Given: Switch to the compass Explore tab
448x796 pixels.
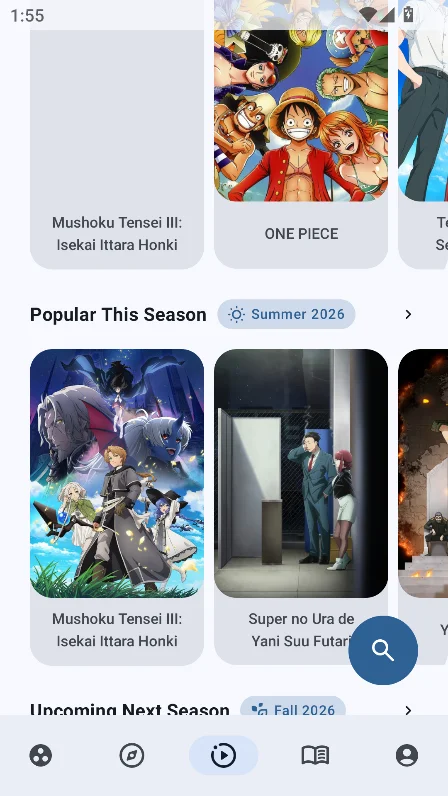Looking at the screenshot, I should pyautogui.click(x=132, y=755).
